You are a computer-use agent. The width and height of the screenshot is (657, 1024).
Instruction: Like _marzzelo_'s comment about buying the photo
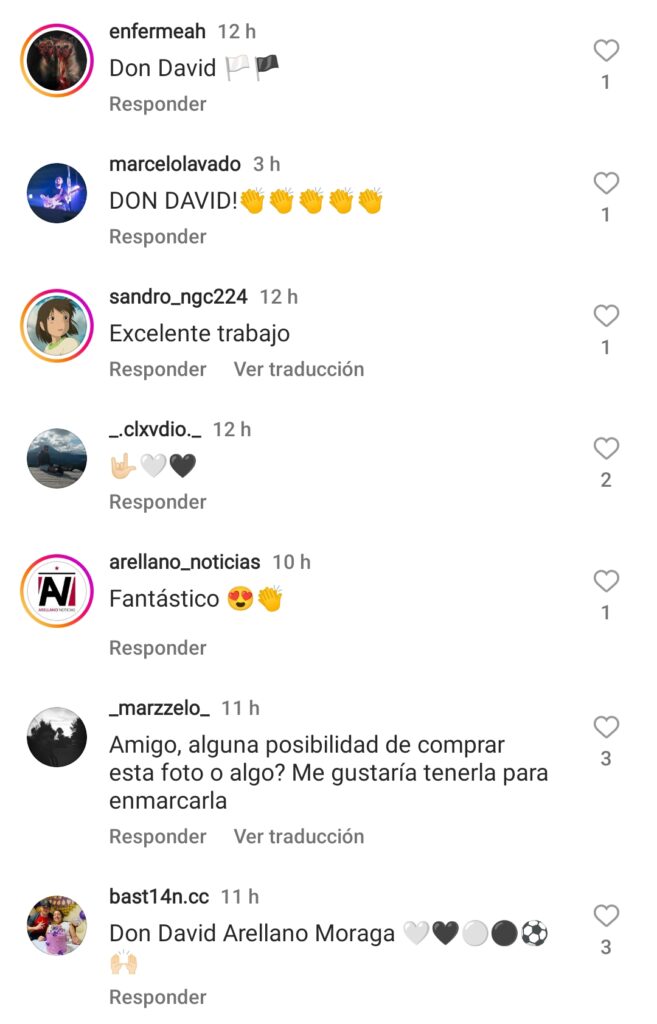pos(606,727)
